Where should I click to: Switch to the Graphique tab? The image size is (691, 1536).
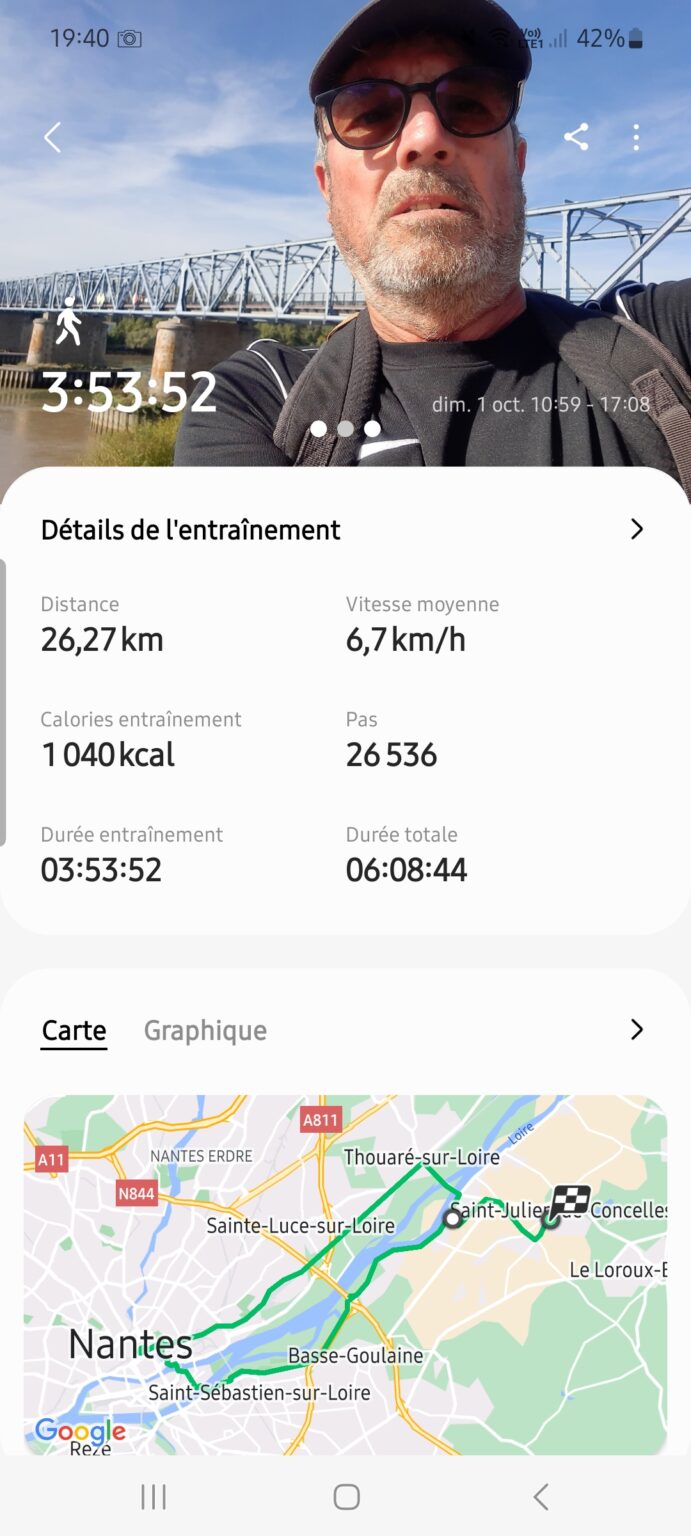205,1030
